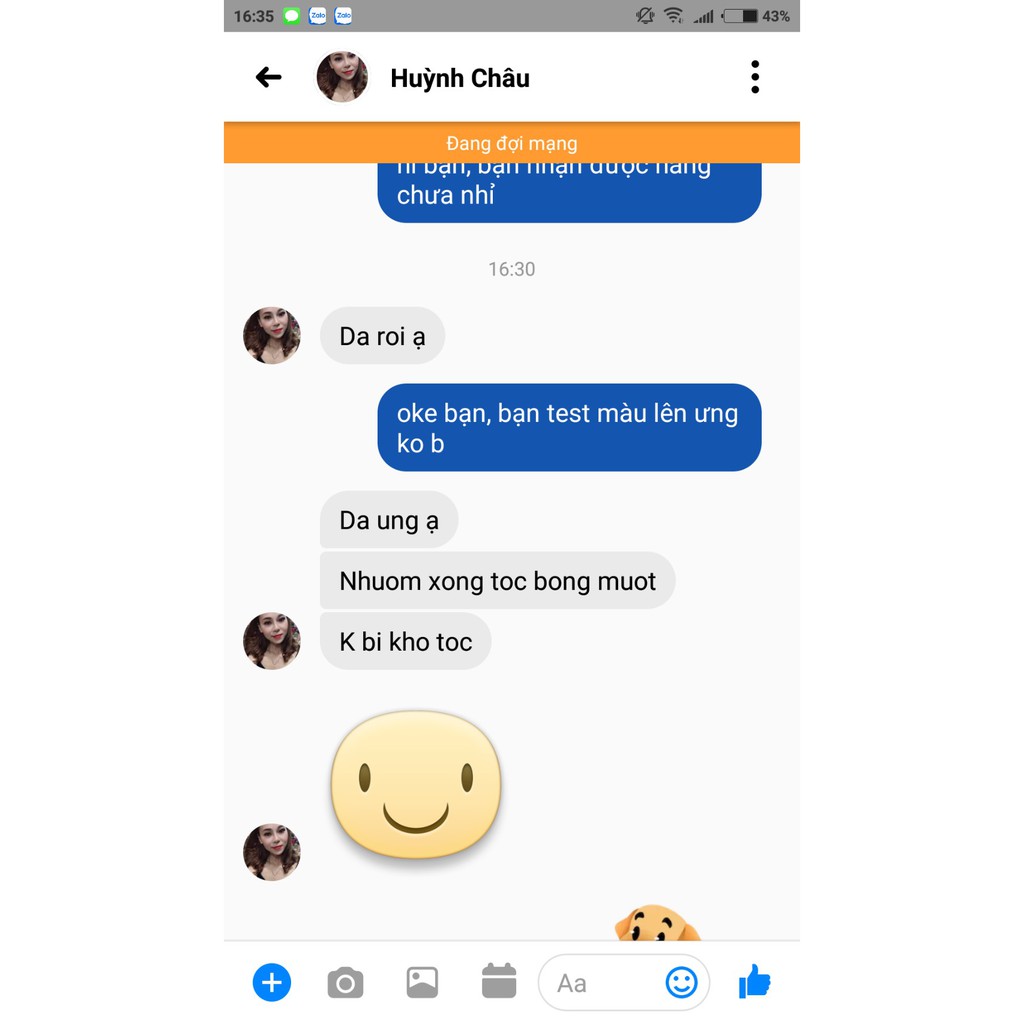
Task: Tap the blue plus button
Action: (x=271, y=982)
